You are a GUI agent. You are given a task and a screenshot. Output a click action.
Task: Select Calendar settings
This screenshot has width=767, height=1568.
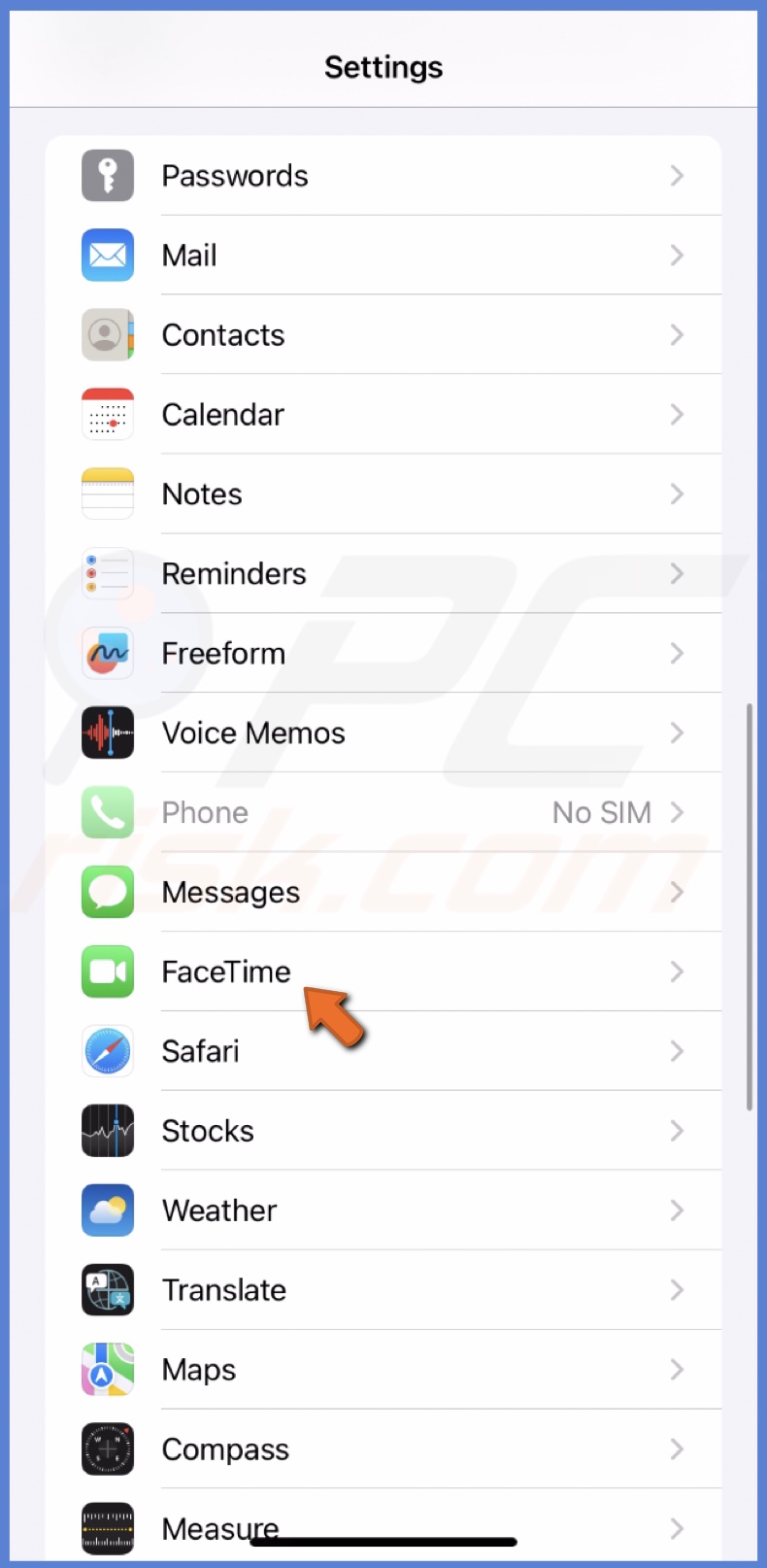pyautogui.click(x=383, y=415)
